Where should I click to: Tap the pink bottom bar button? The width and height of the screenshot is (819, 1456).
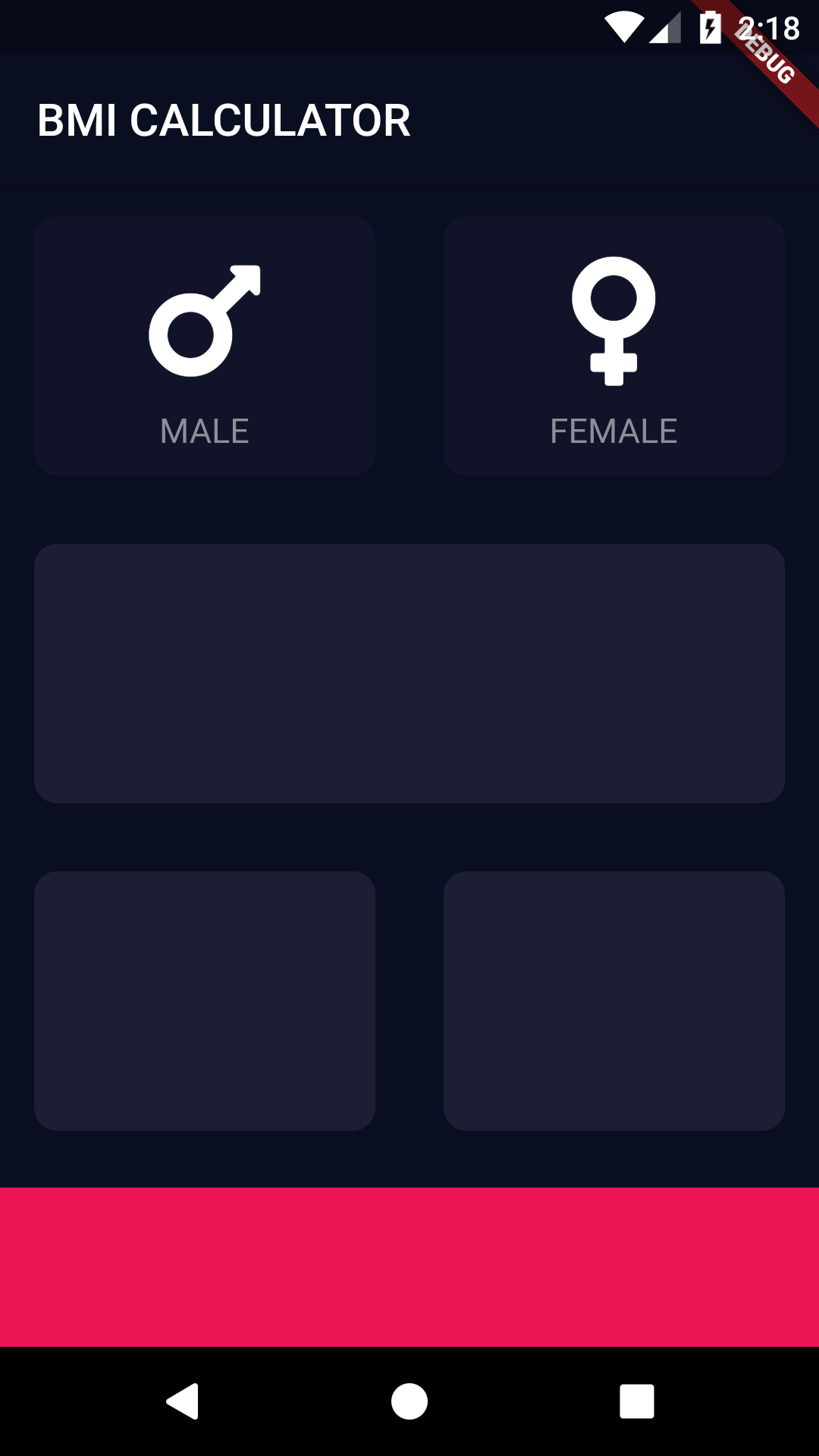(409, 1266)
